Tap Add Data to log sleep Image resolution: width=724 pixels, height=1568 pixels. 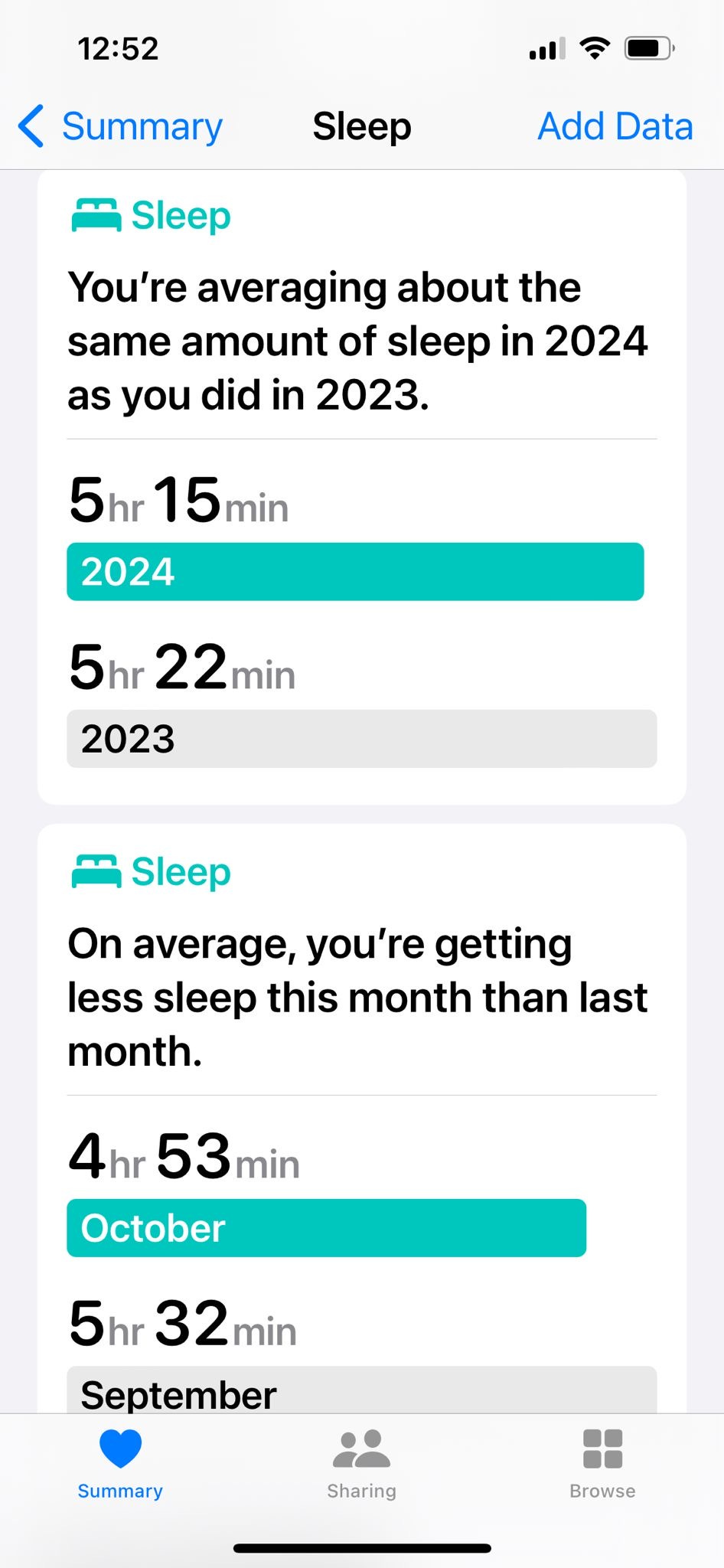(x=615, y=126)
